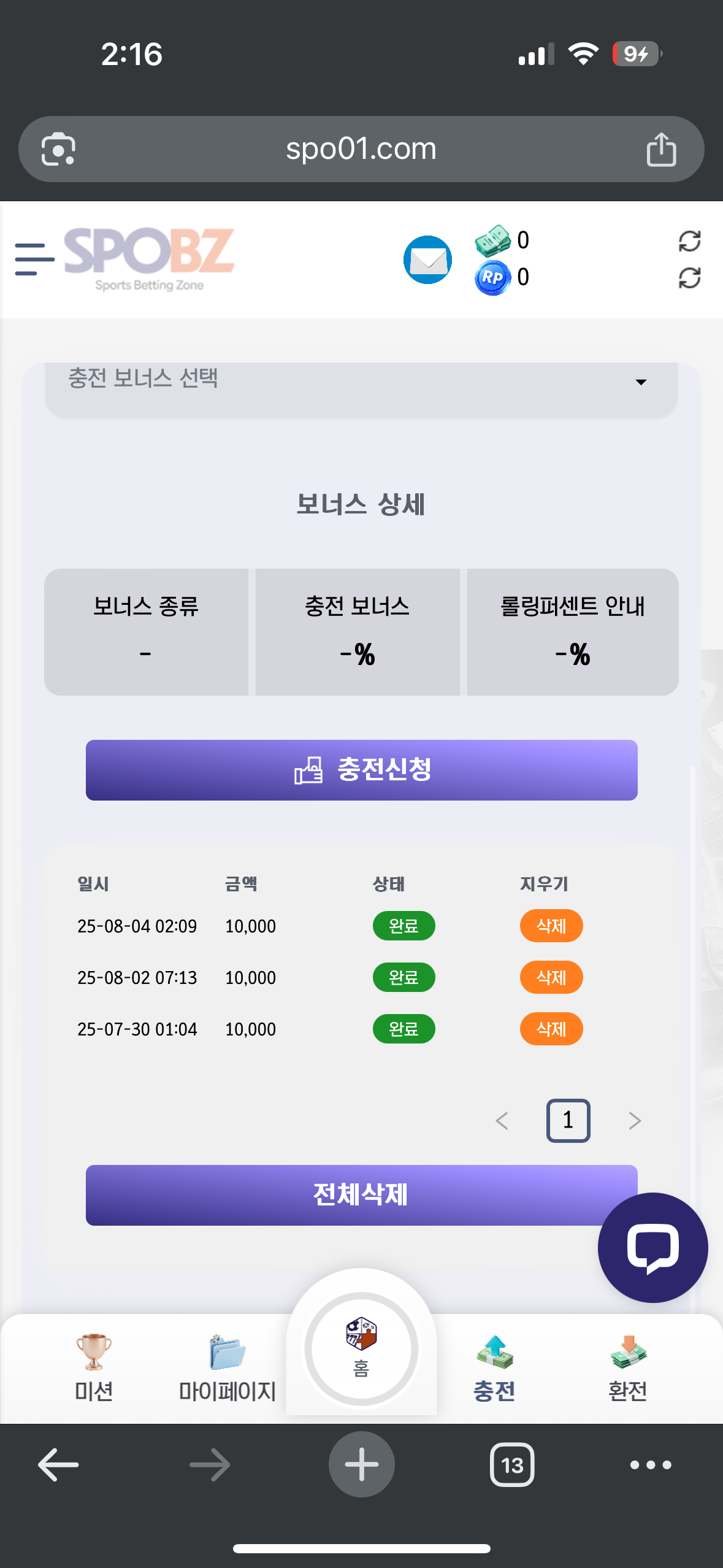This screenshot has height=1568, width=723.
Task: Delete the 25-08-02 07:13 record
Action: [x=551, y=977]
